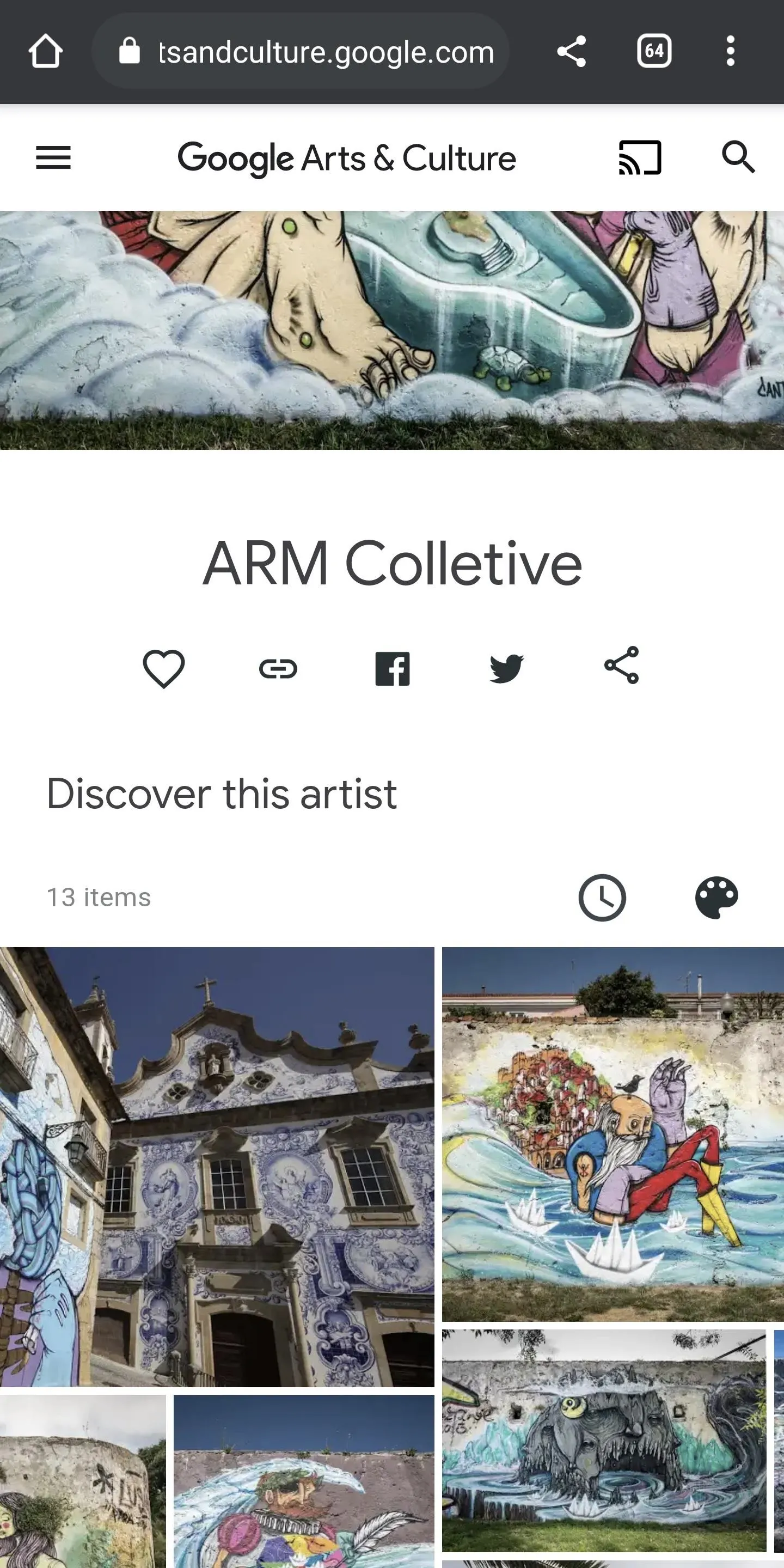784x1568 pixels.
Task: Open the hamburger navigation menu
Action: click(x=53, y=157)
